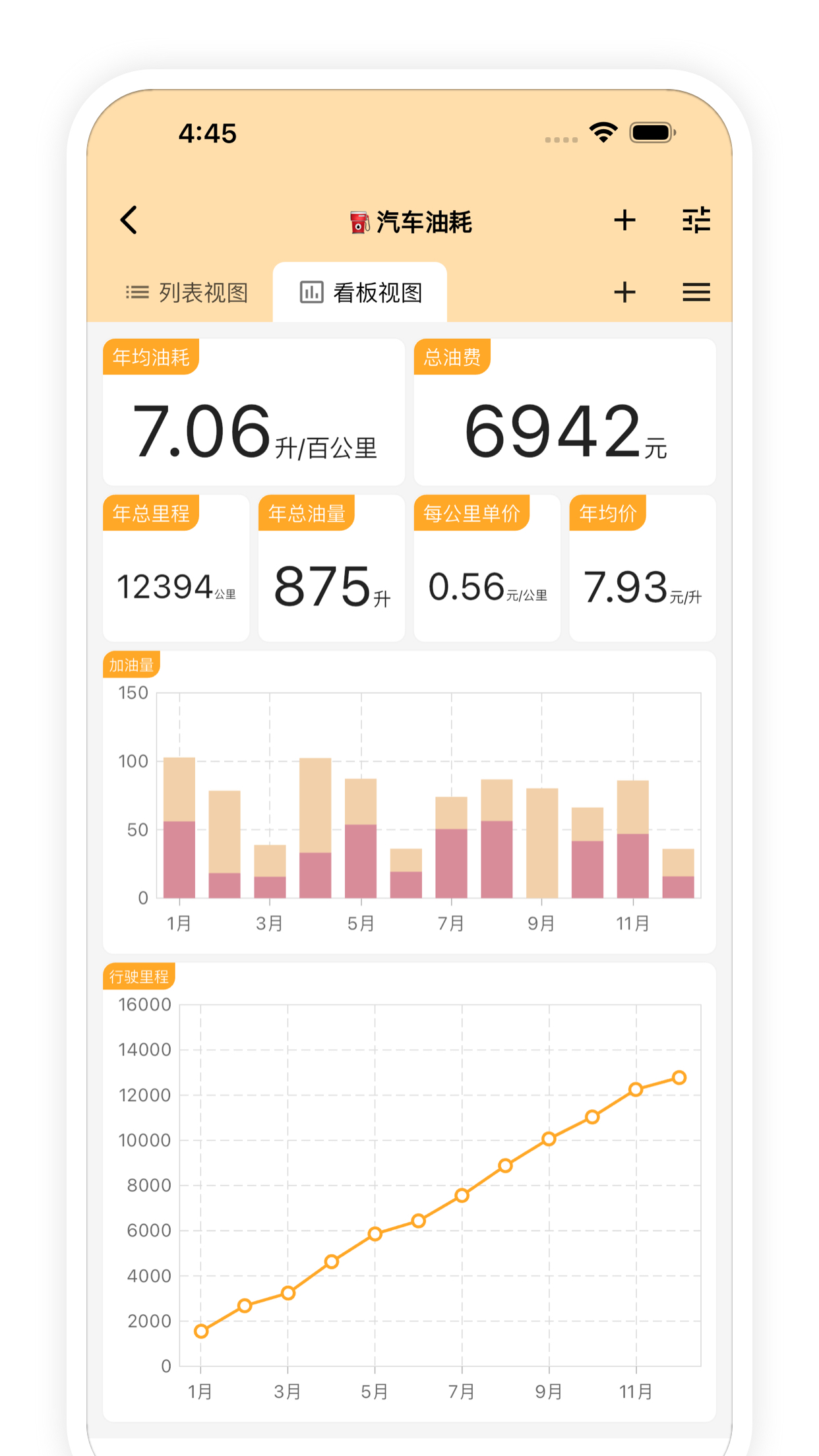Open the view list hamburger menu

[696, 292]
